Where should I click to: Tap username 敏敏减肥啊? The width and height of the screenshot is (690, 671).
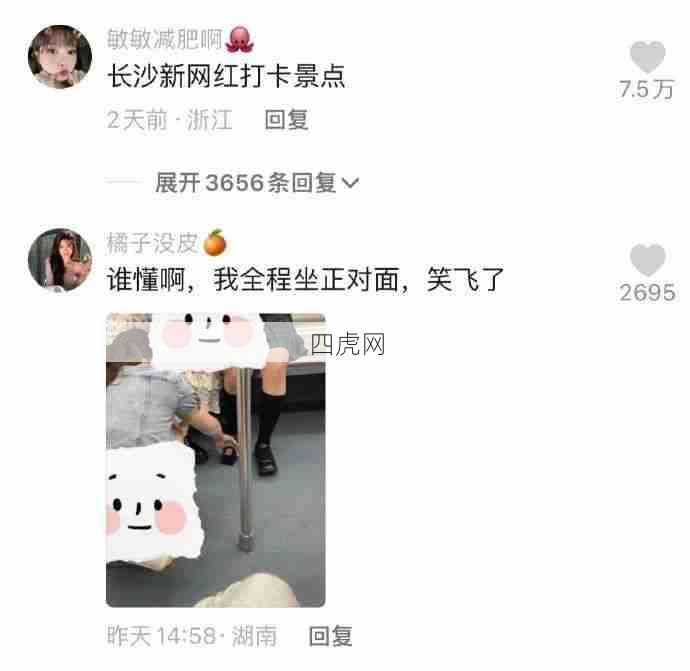click(165, 40)
